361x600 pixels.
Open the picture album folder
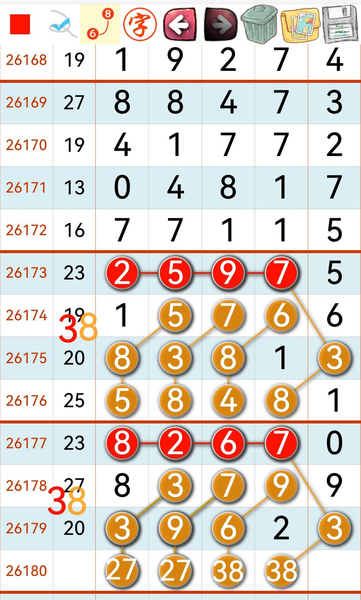[x=301, y=25]
